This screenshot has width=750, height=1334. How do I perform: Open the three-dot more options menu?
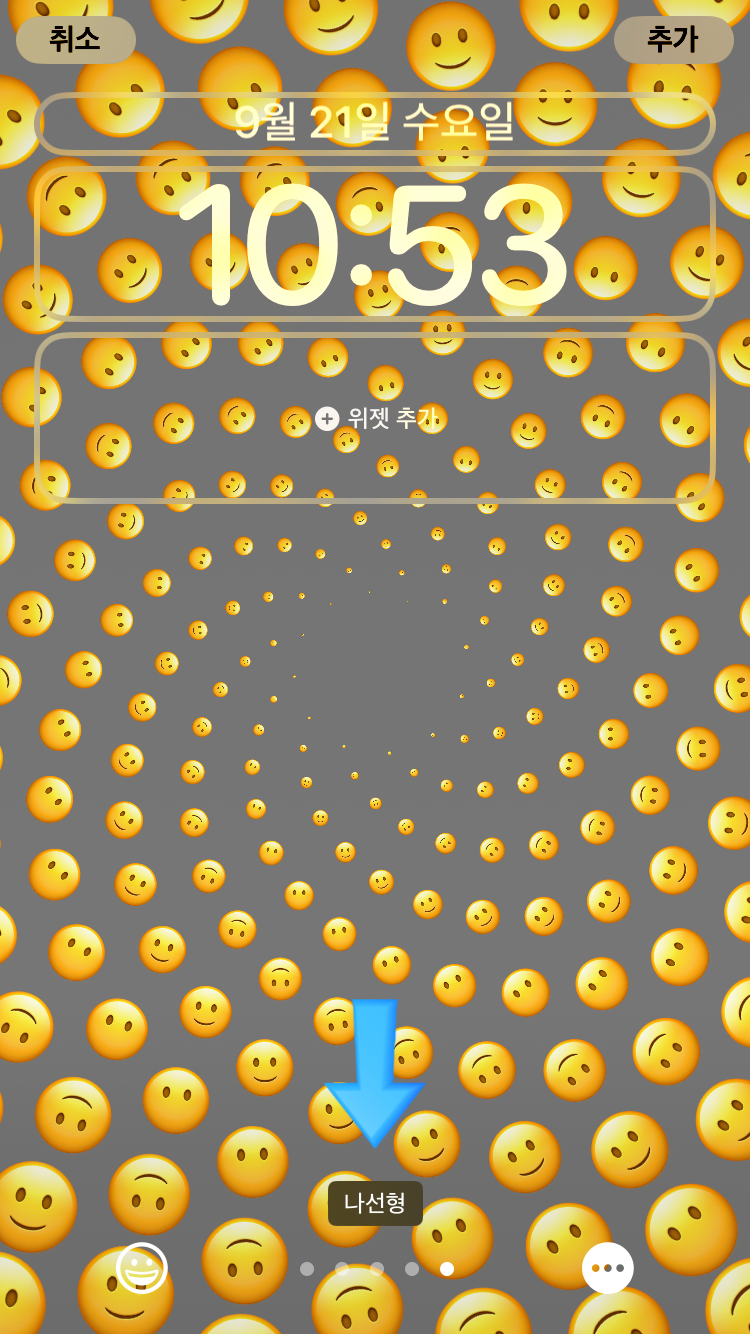coord(607,1268)
